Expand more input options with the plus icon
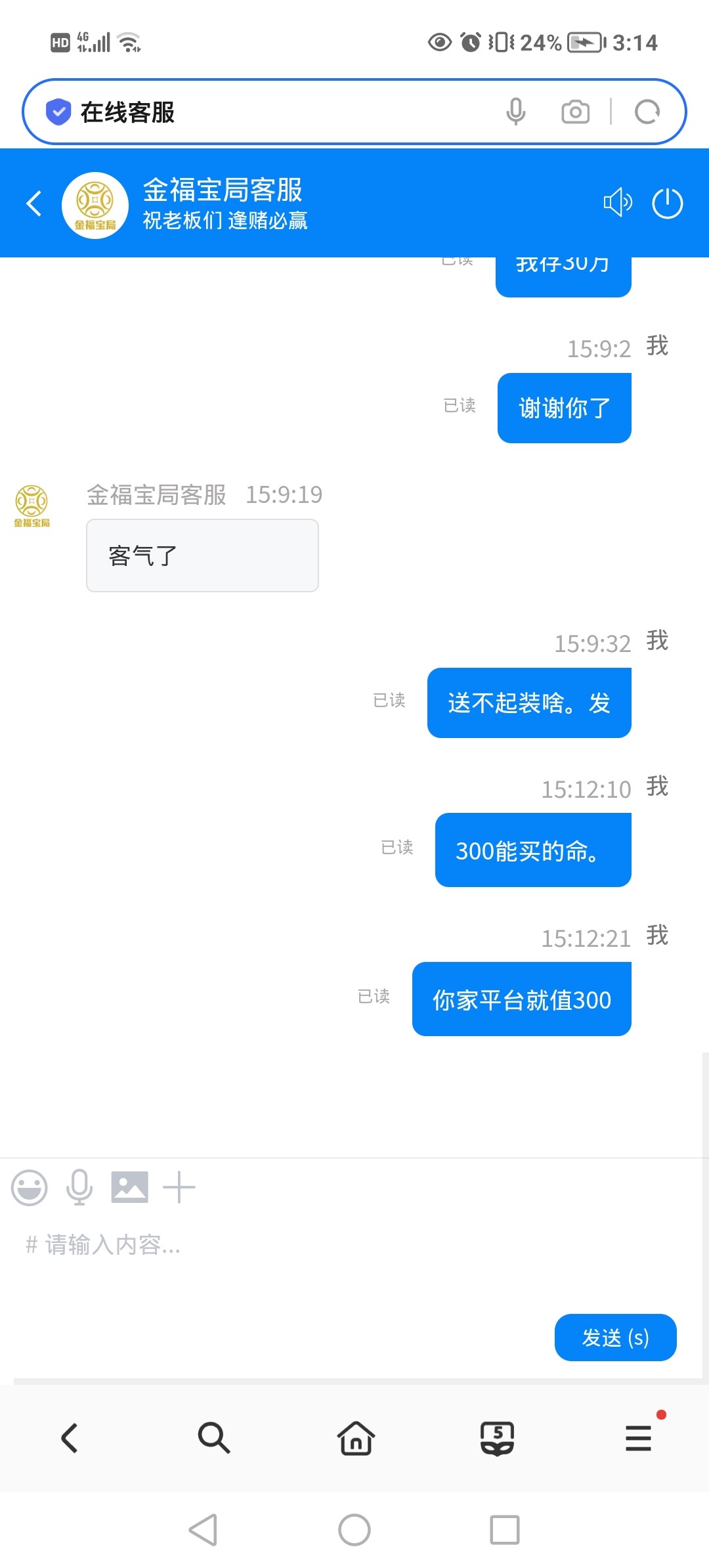709x1568 pixels. 180,1187
